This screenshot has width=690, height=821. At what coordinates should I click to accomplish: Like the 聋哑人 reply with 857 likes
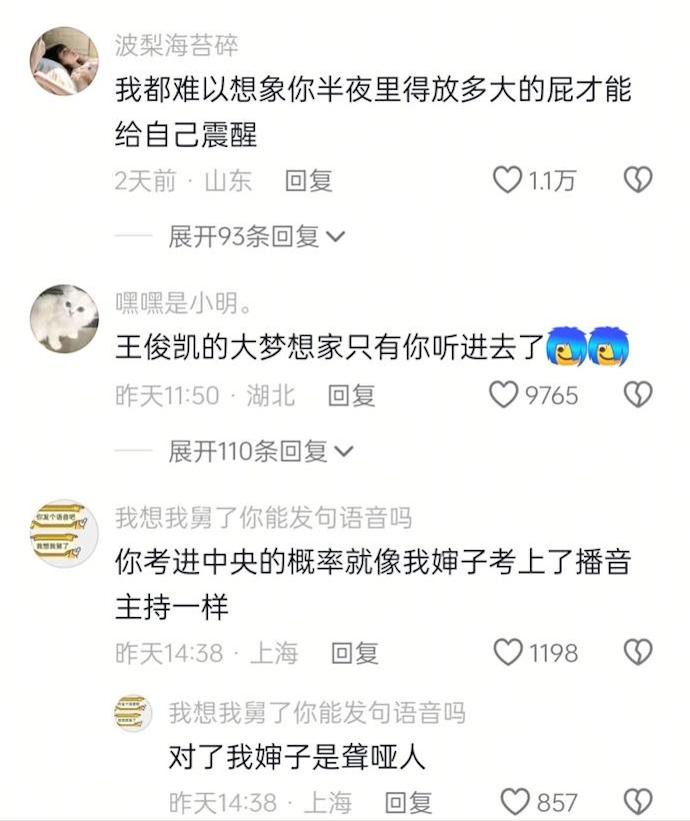[515, 801]
